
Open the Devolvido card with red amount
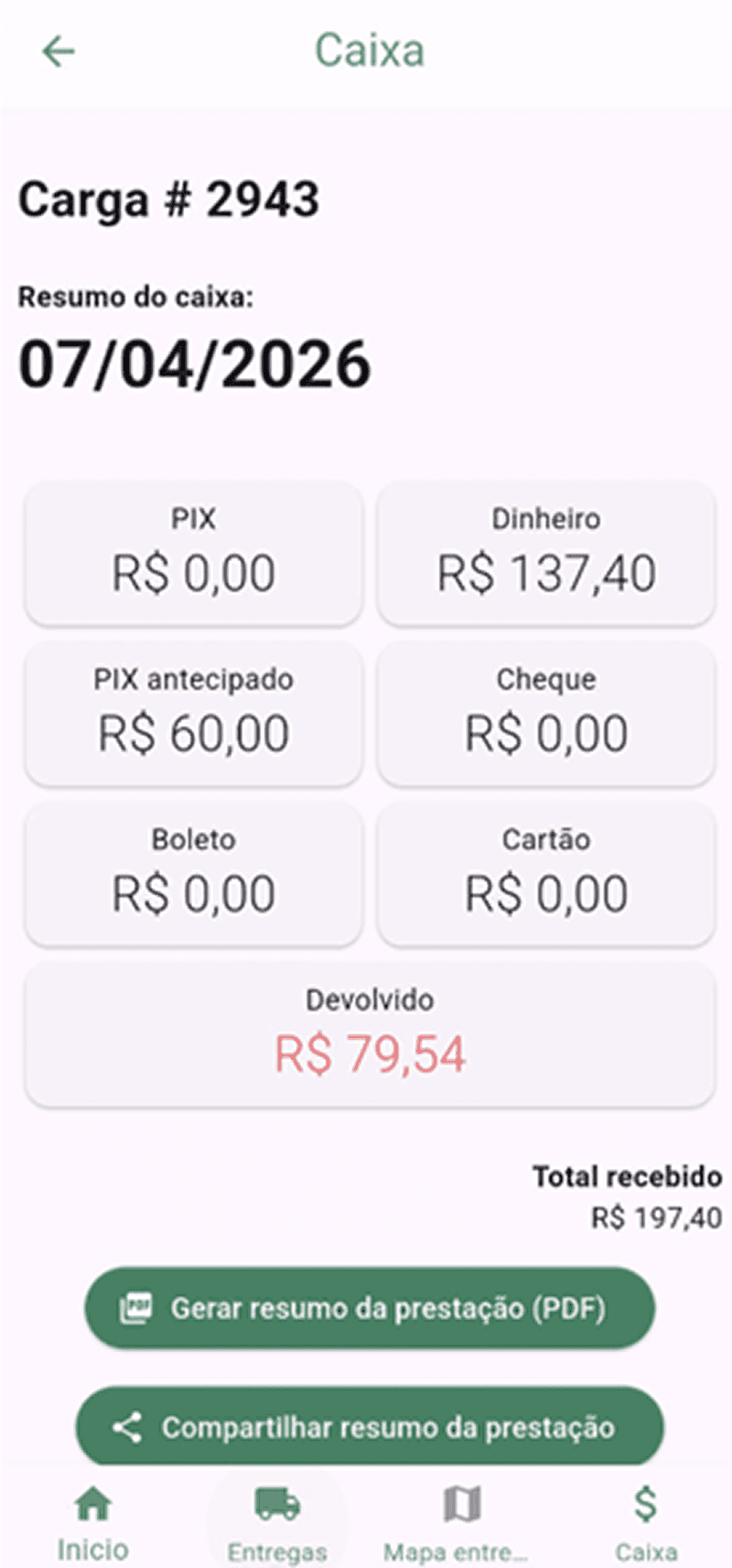click(369, 1033)
